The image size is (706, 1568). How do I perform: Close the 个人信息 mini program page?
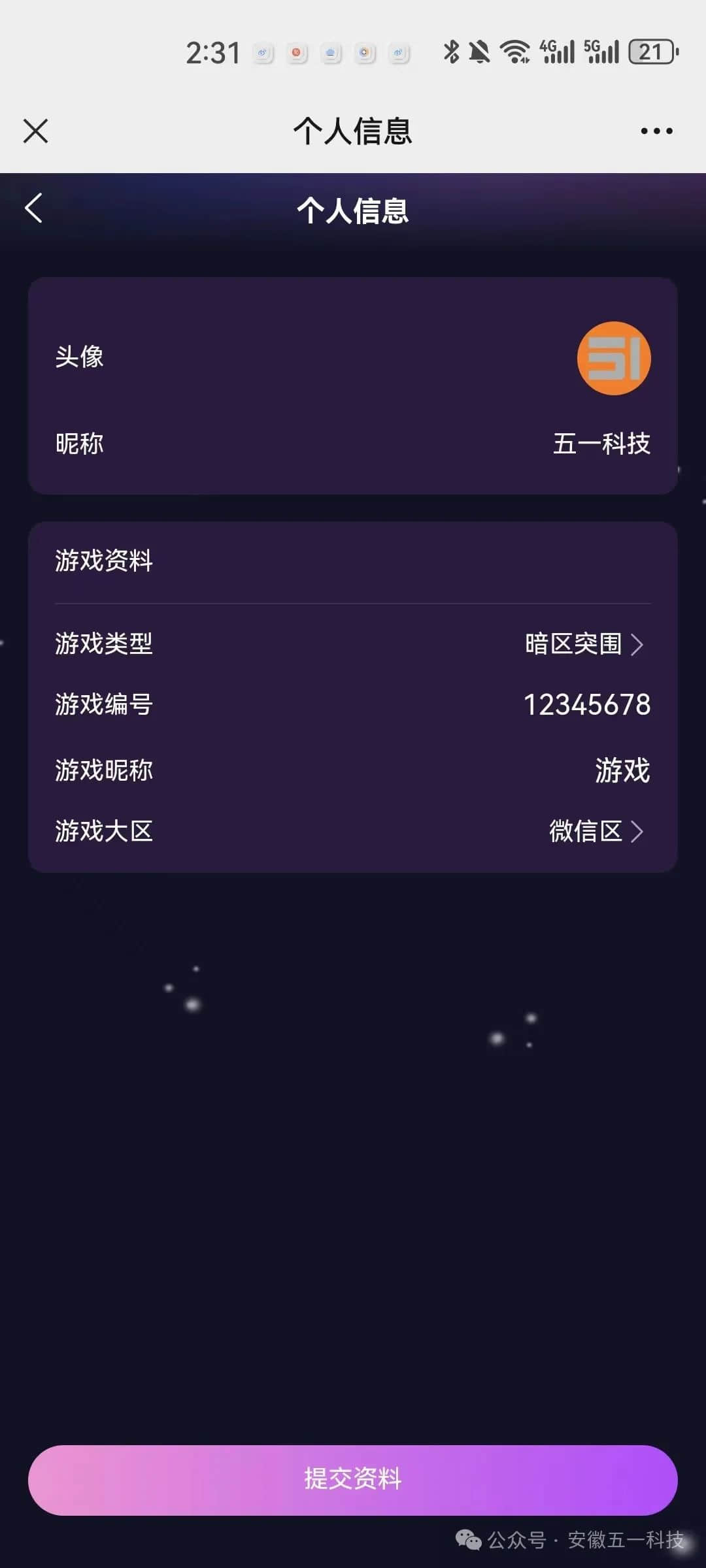tap(35, 131)
